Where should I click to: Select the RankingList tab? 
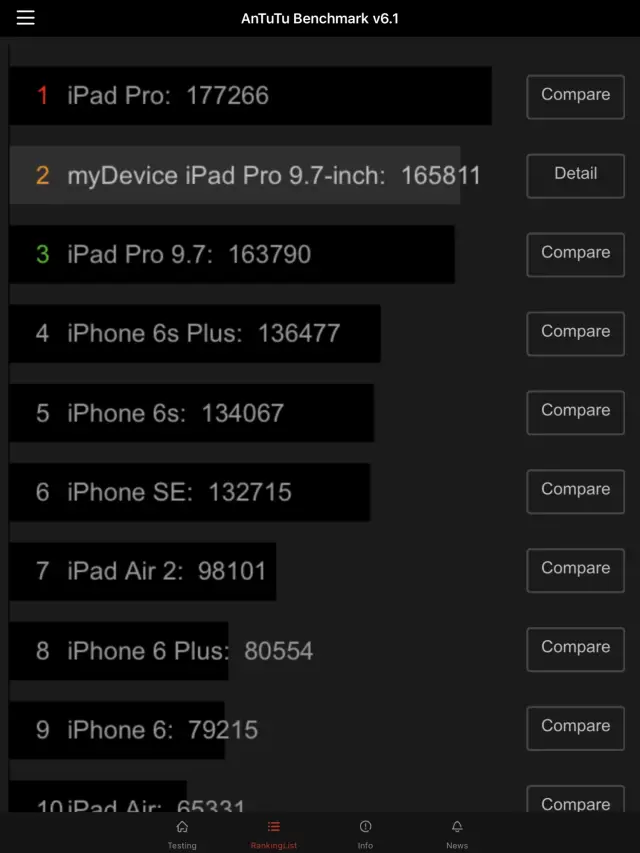coord(273,834)
